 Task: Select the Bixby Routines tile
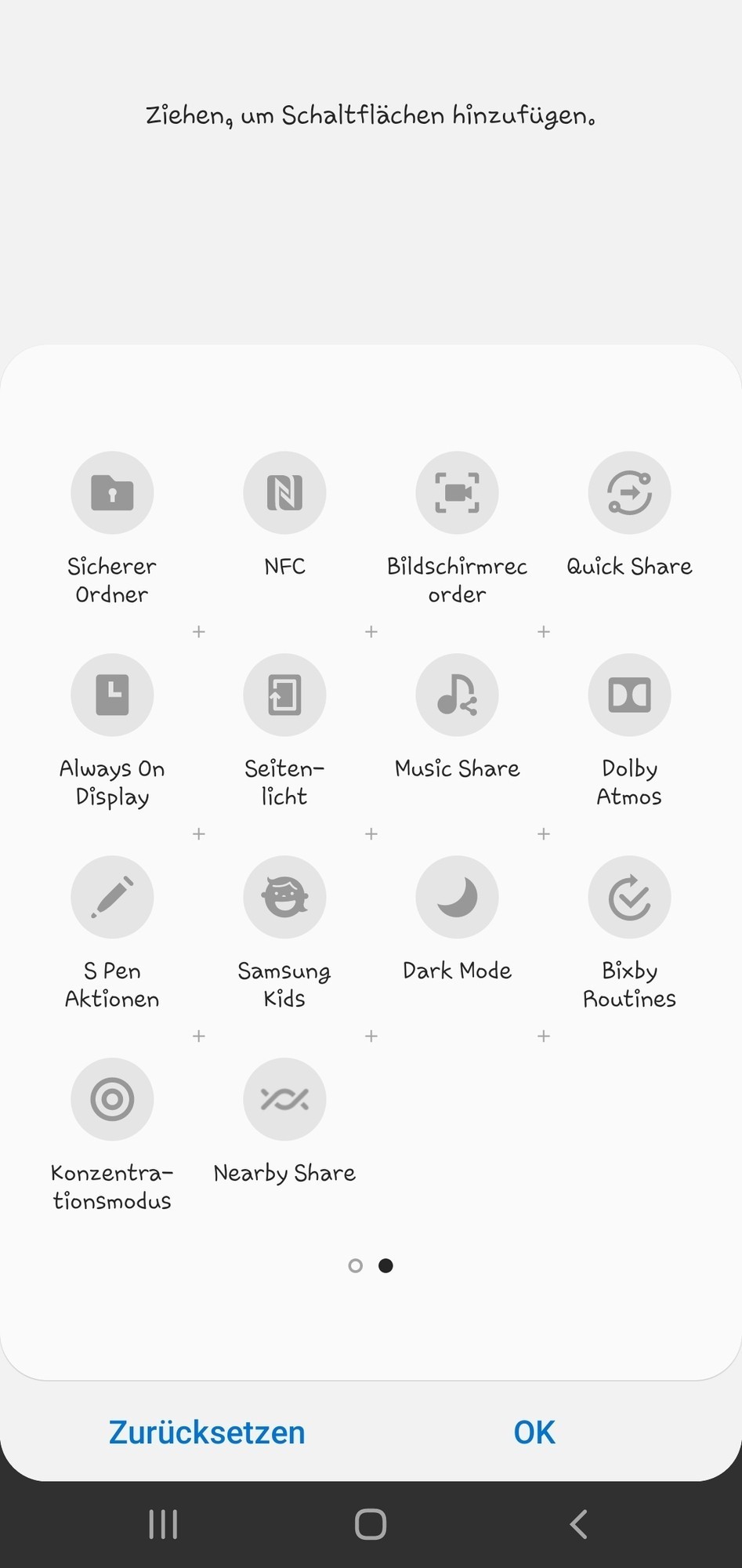pyautogui.click(x=629, y=898)
